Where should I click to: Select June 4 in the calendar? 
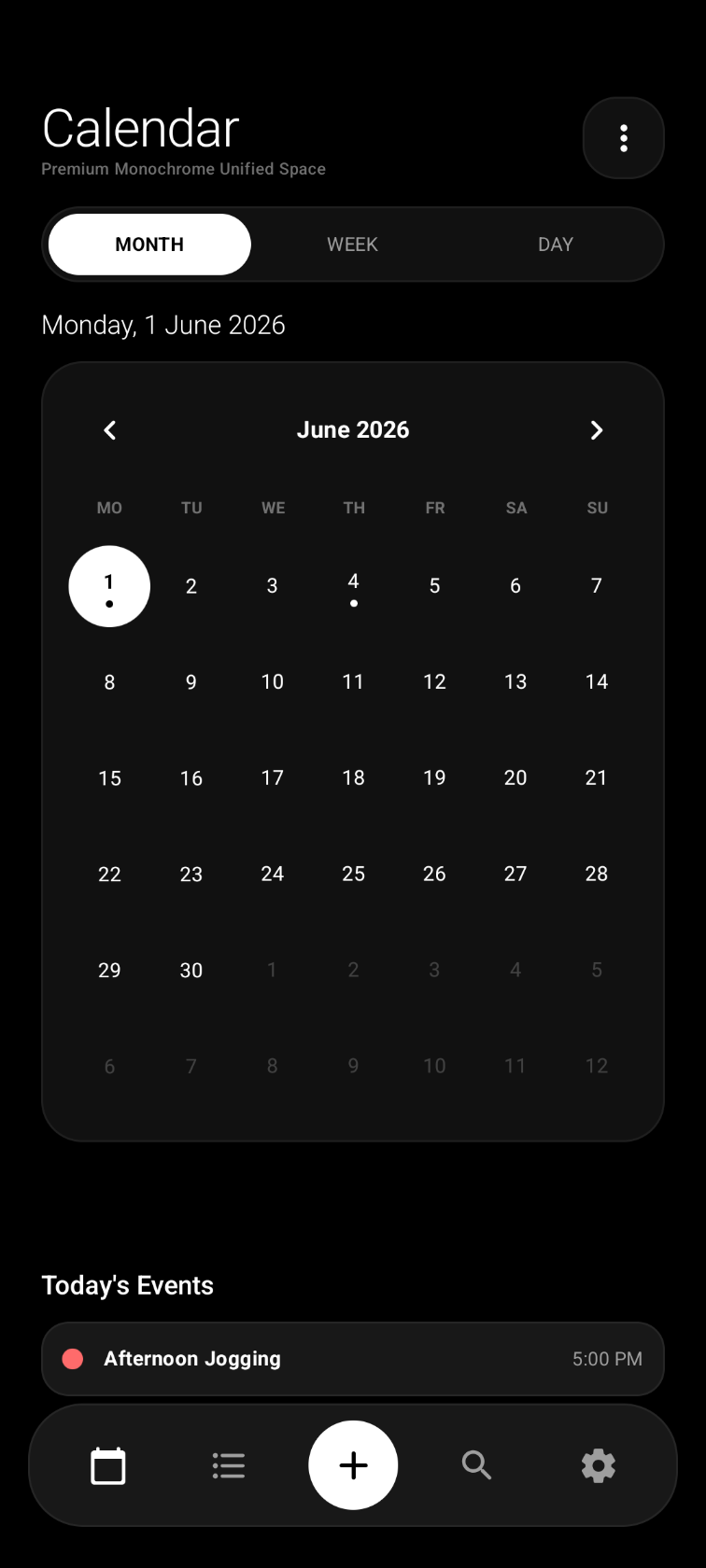pyautogui.click(x=353, y=586)
